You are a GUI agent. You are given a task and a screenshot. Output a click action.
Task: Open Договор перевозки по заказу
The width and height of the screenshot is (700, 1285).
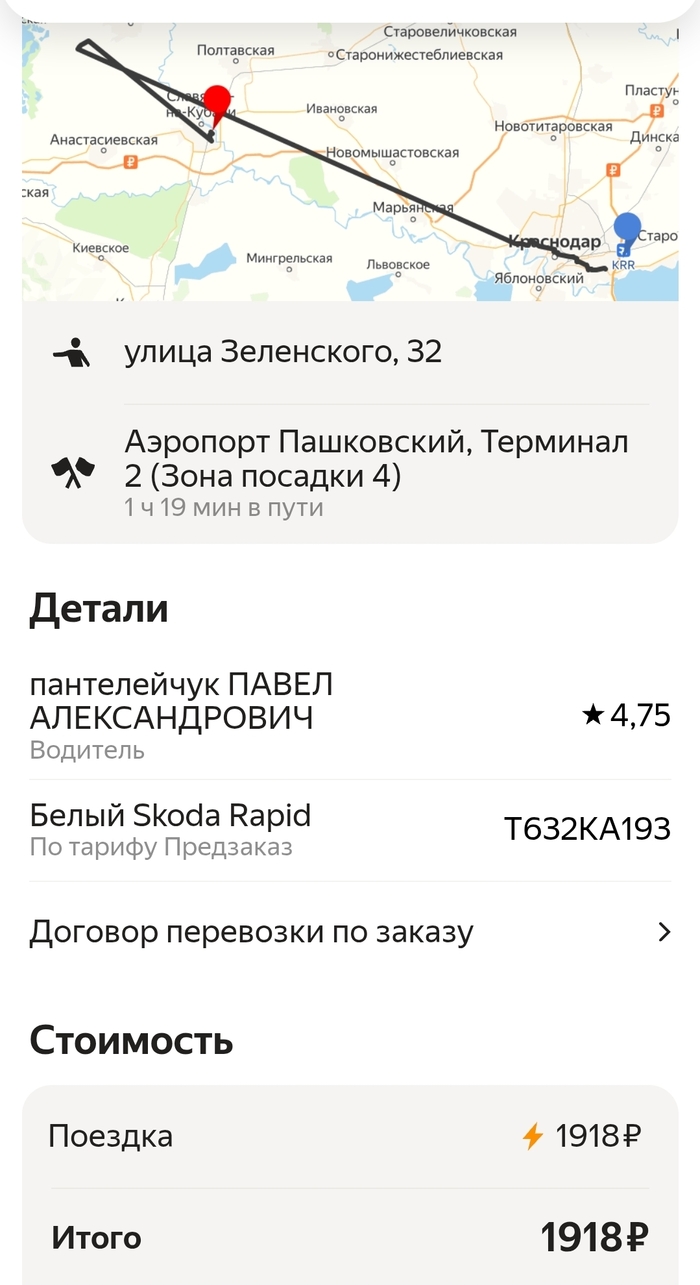(x=350, y=933)
